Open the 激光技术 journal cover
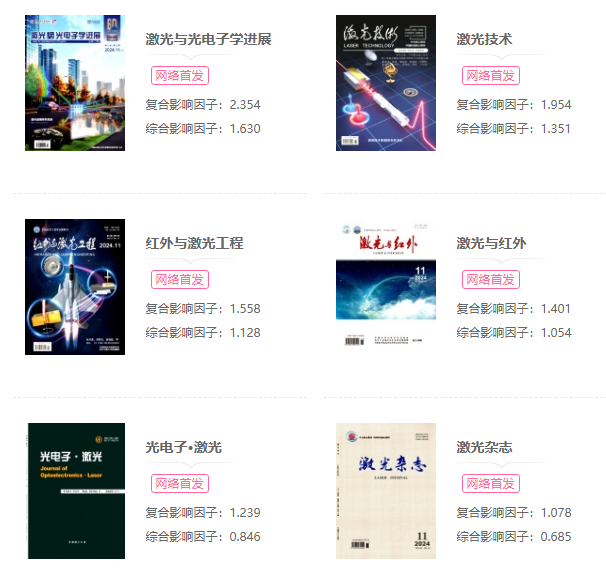Screen dimensions: 606x588 386,83
